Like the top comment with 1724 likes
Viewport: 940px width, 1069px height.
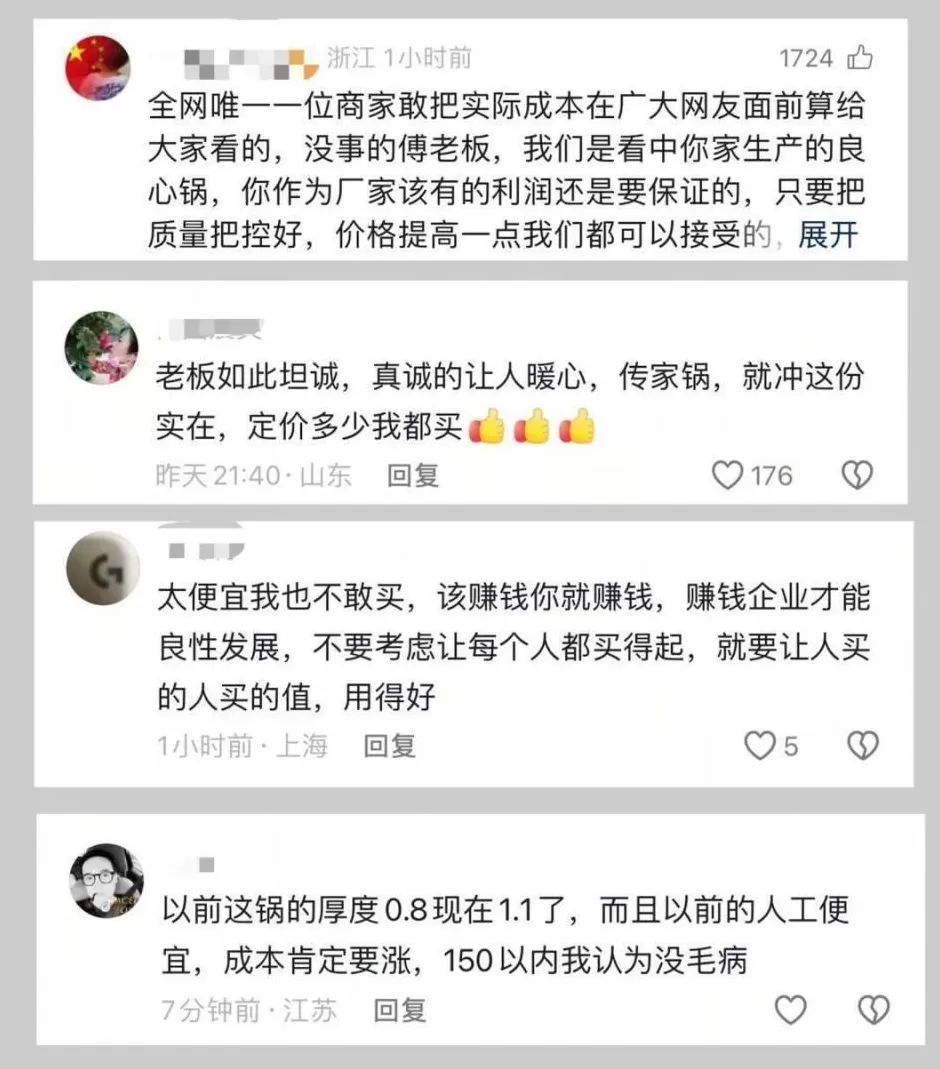pos(862,58)
